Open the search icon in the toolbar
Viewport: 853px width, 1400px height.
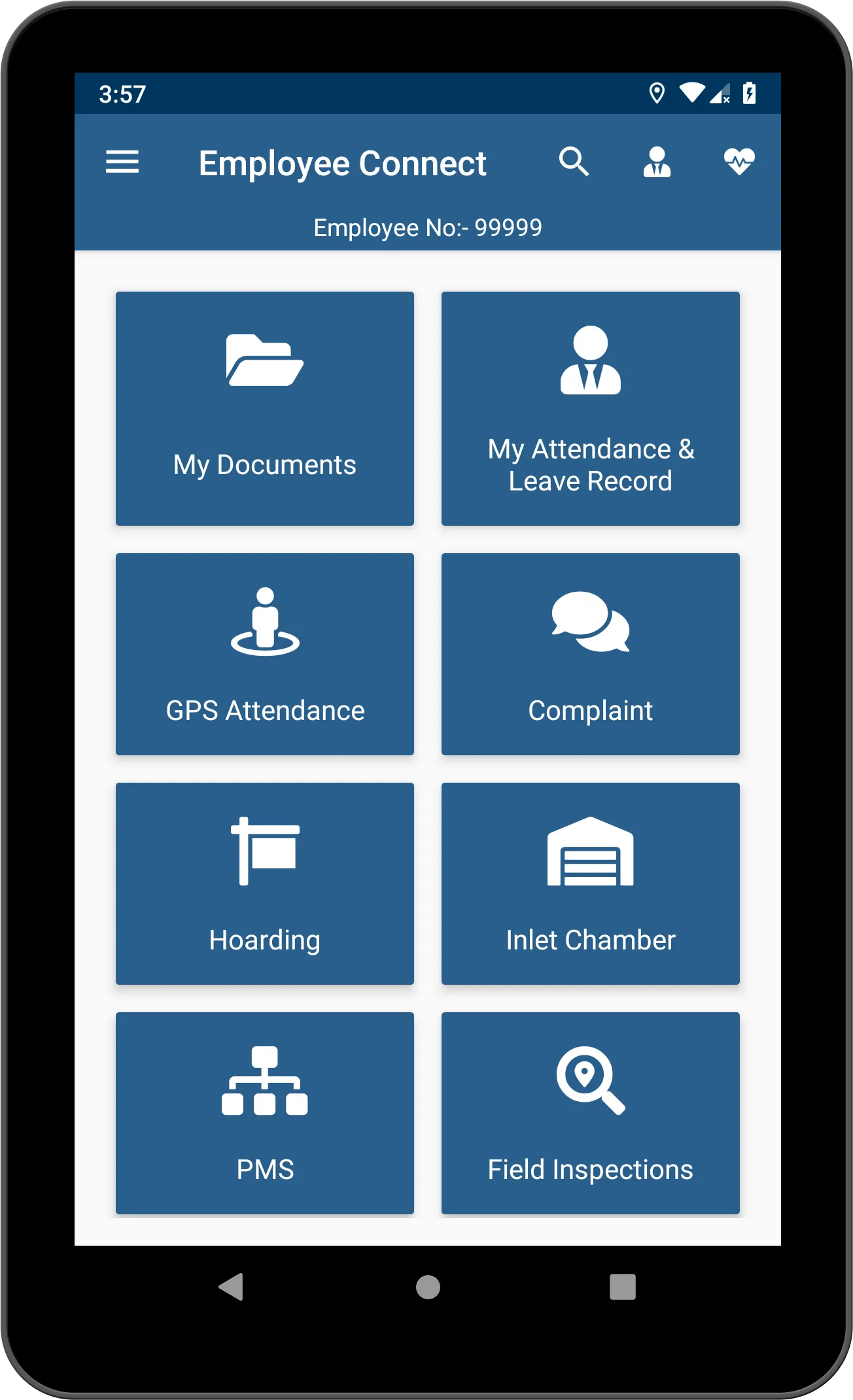pyautogui.click(x=574, y=162)
